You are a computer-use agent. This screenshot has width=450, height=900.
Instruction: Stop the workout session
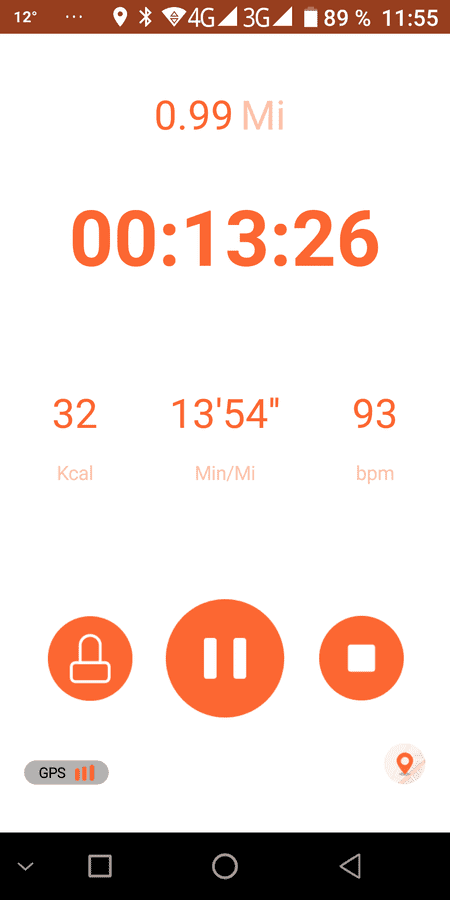coord(361,658)
